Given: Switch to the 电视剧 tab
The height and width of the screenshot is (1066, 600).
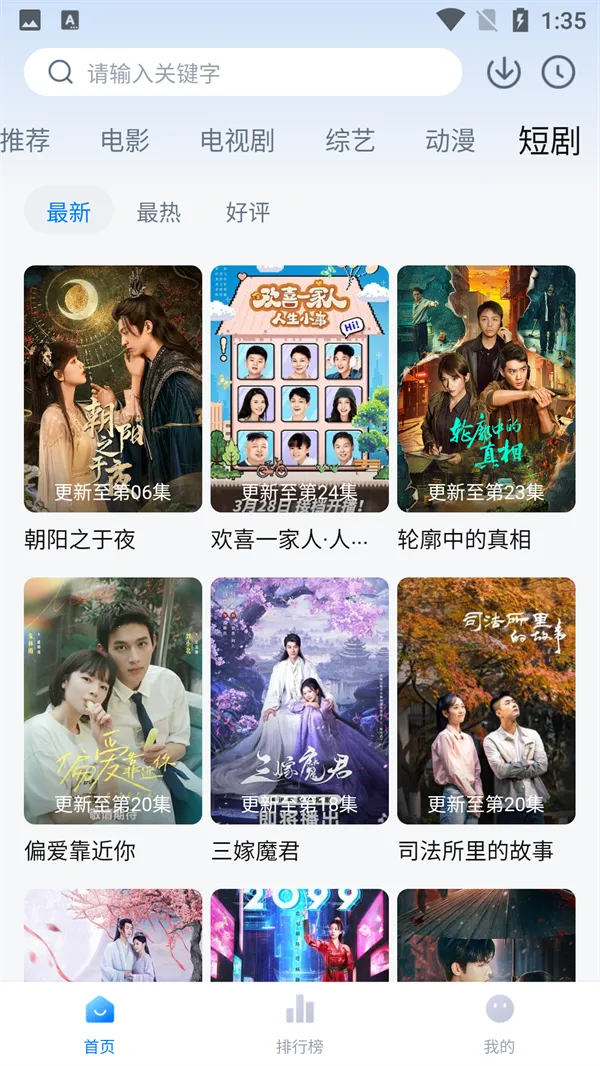Looking at the screenshot, I should click(x=237, y=141).
